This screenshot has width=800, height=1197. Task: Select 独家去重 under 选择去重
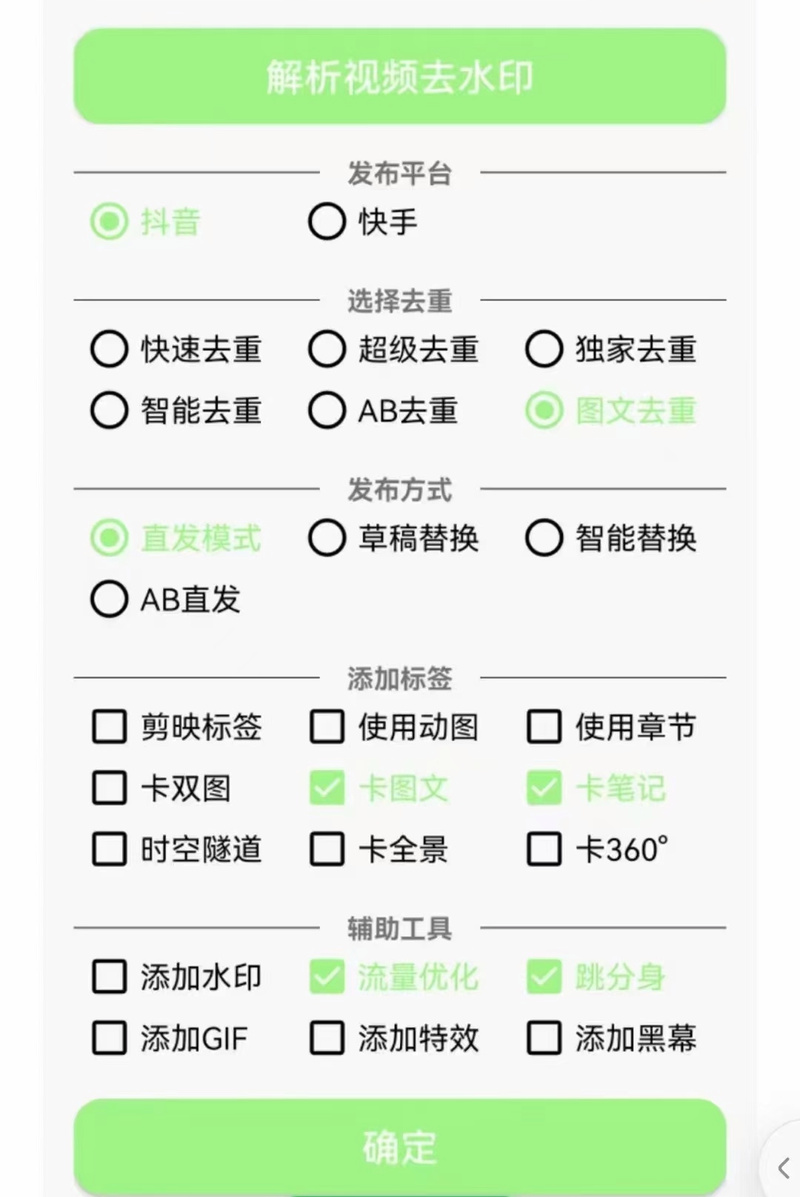click(x=544, y=349)
